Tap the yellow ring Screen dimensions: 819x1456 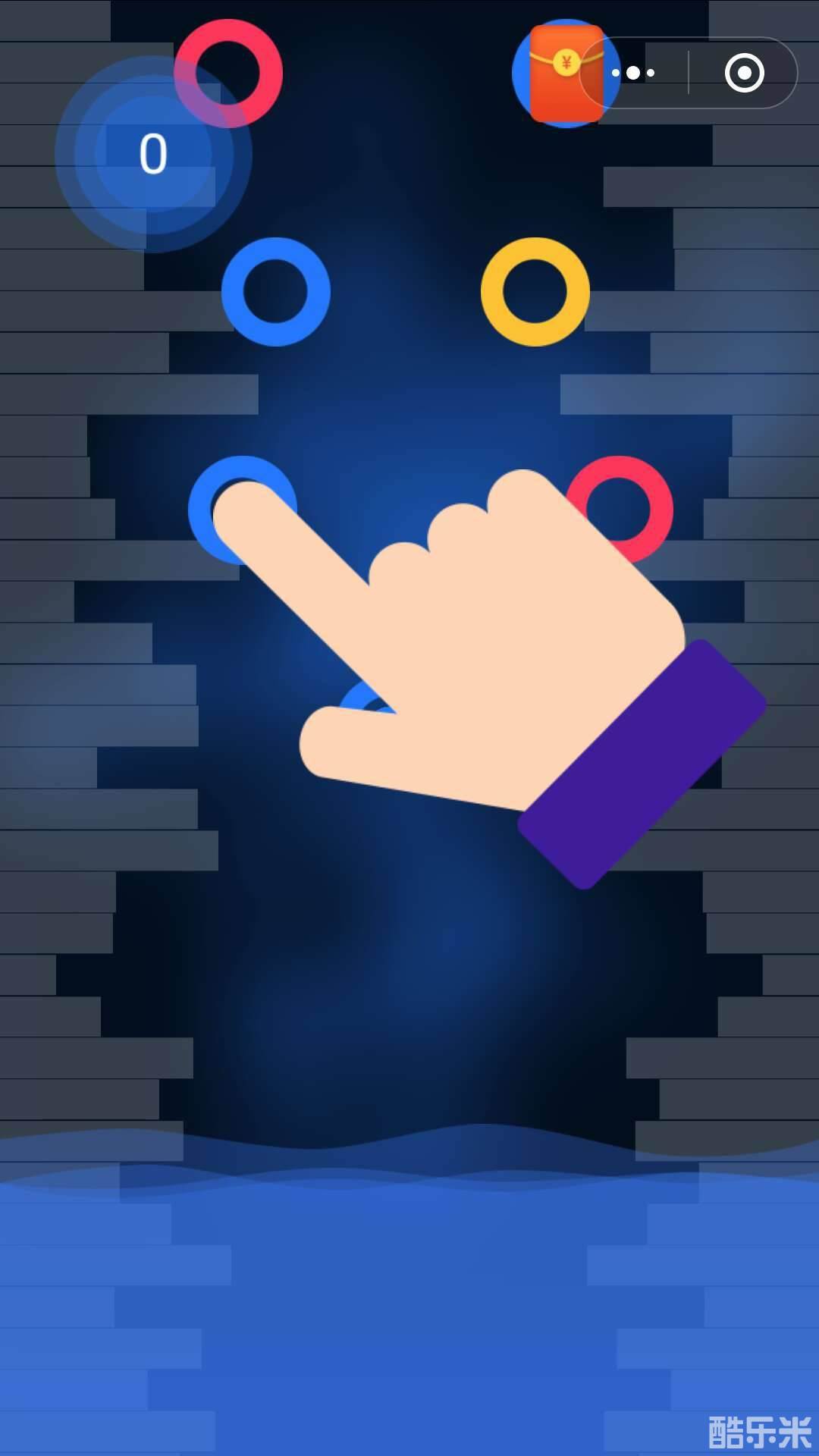click(x=535, y=292)
